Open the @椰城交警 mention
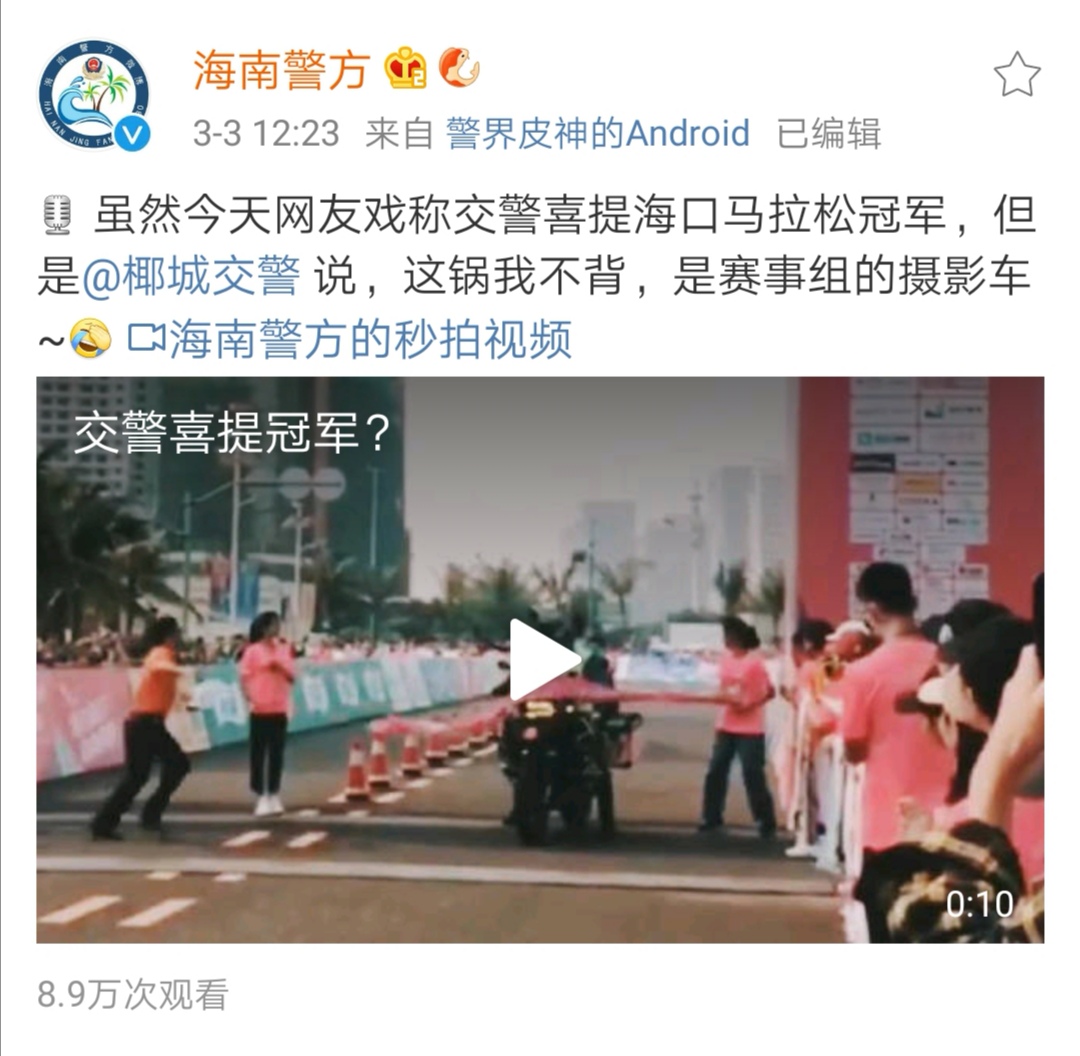1080x1056 pixels. pos(190,277)
